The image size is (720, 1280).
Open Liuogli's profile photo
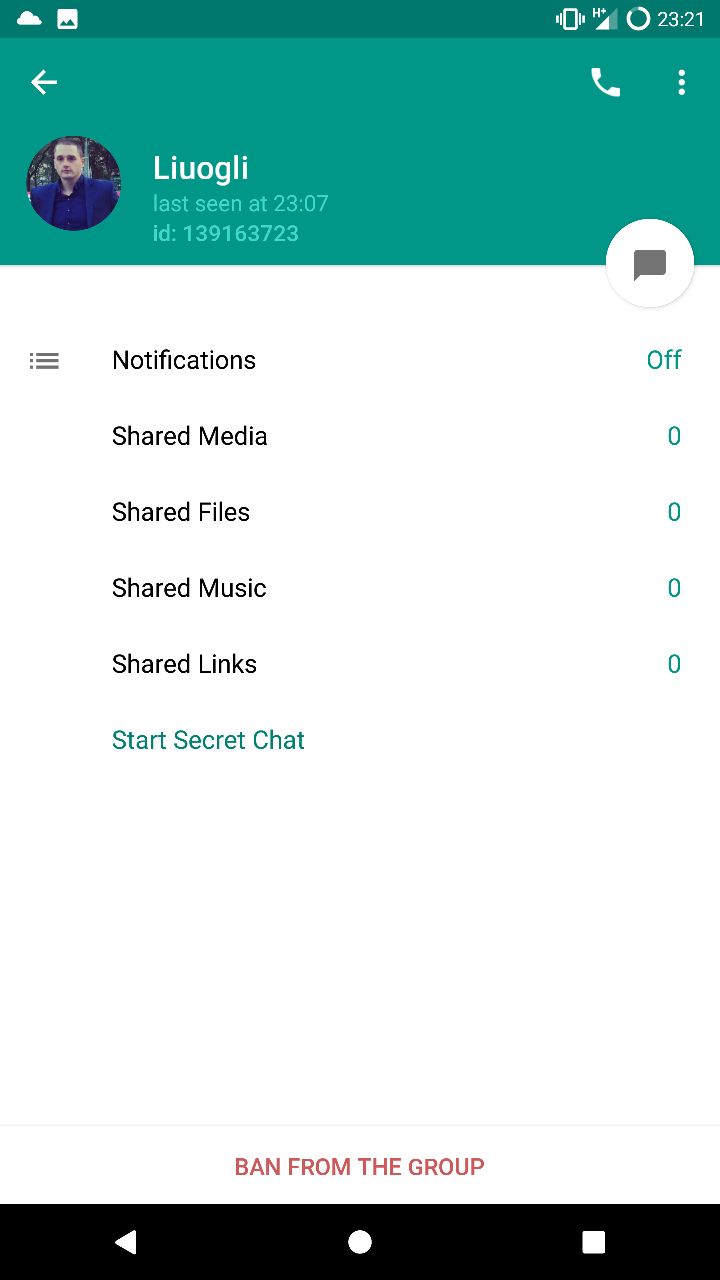pyautogui.click(x=73, y=184)
